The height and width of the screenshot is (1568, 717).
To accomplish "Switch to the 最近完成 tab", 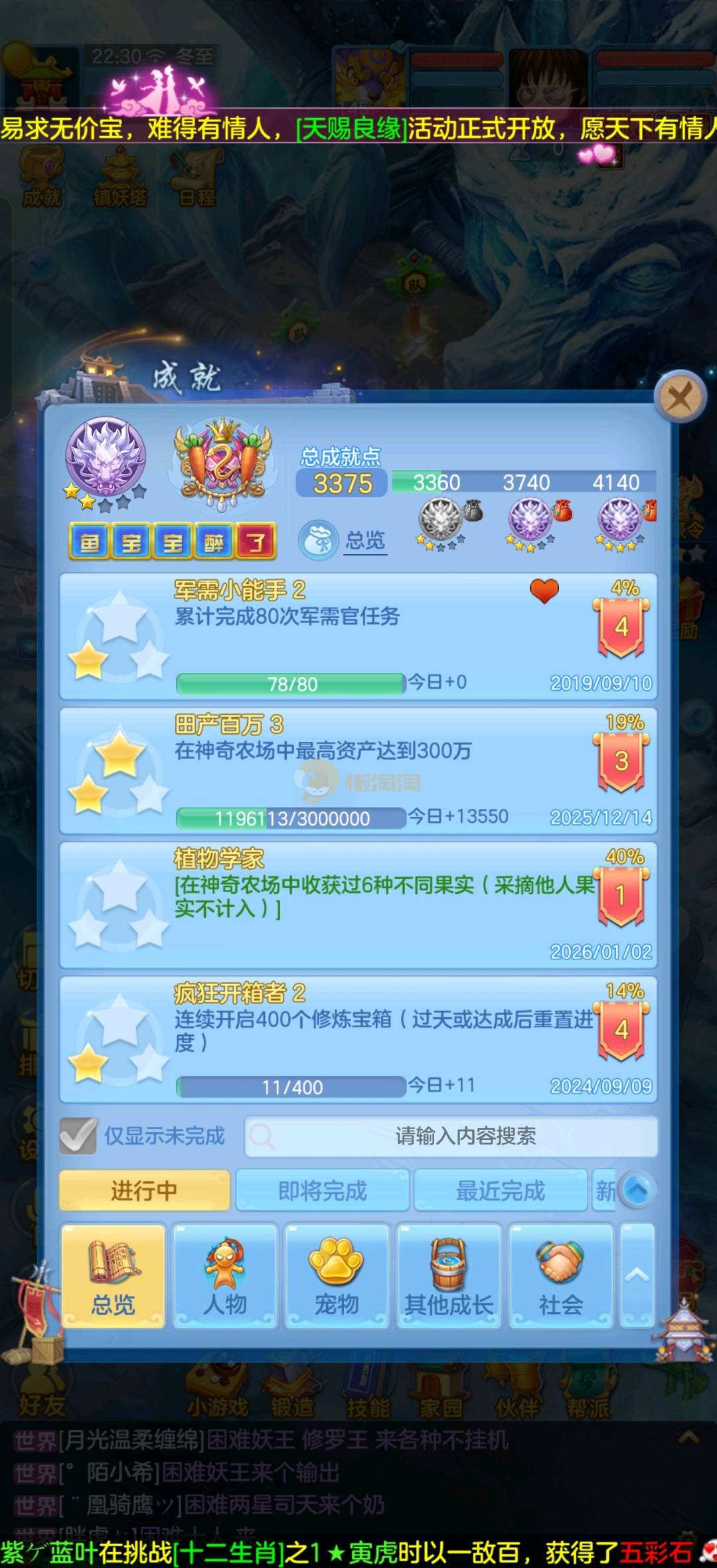I will coord(500,1190).
